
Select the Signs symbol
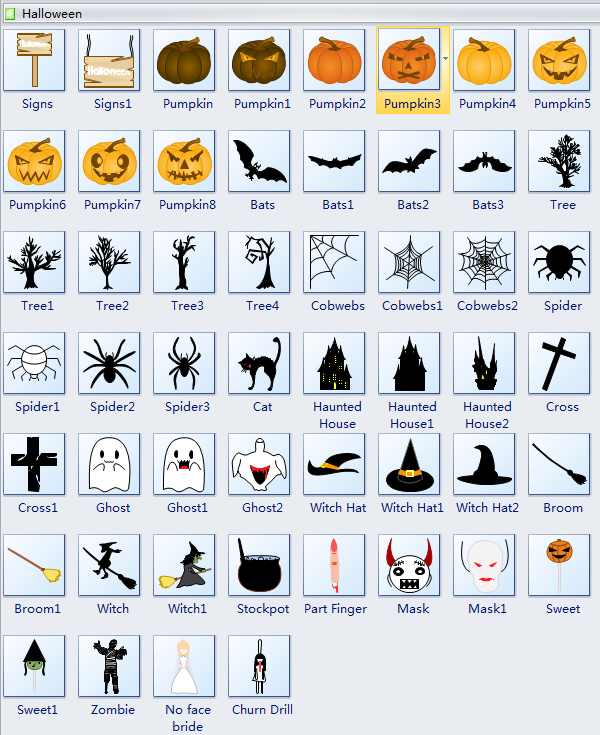pyautogui.click(x=34, y=60)
